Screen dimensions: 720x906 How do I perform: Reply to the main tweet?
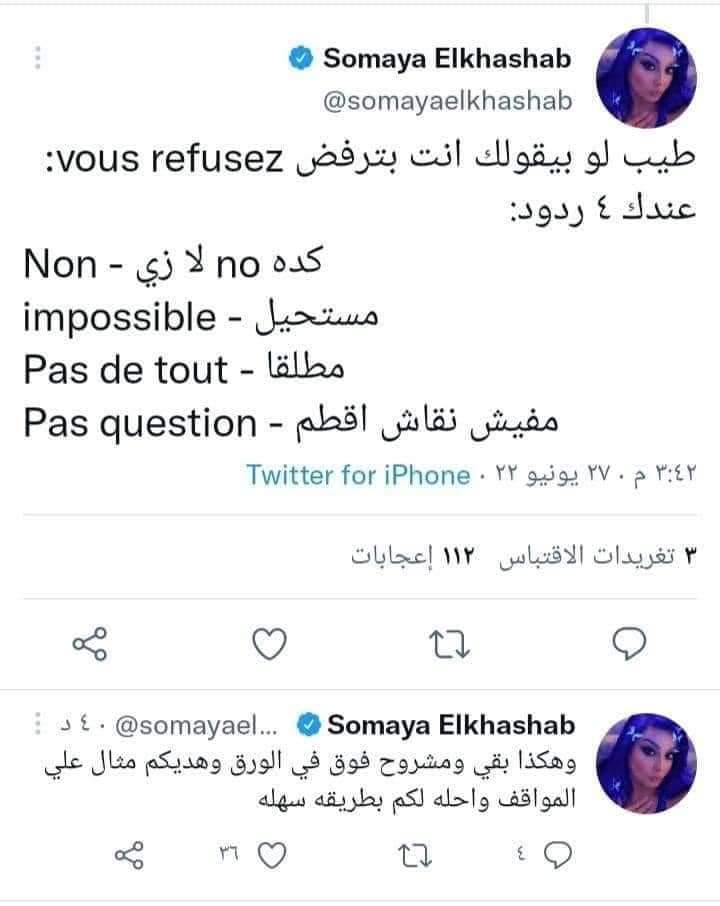(x=627, y=645)
